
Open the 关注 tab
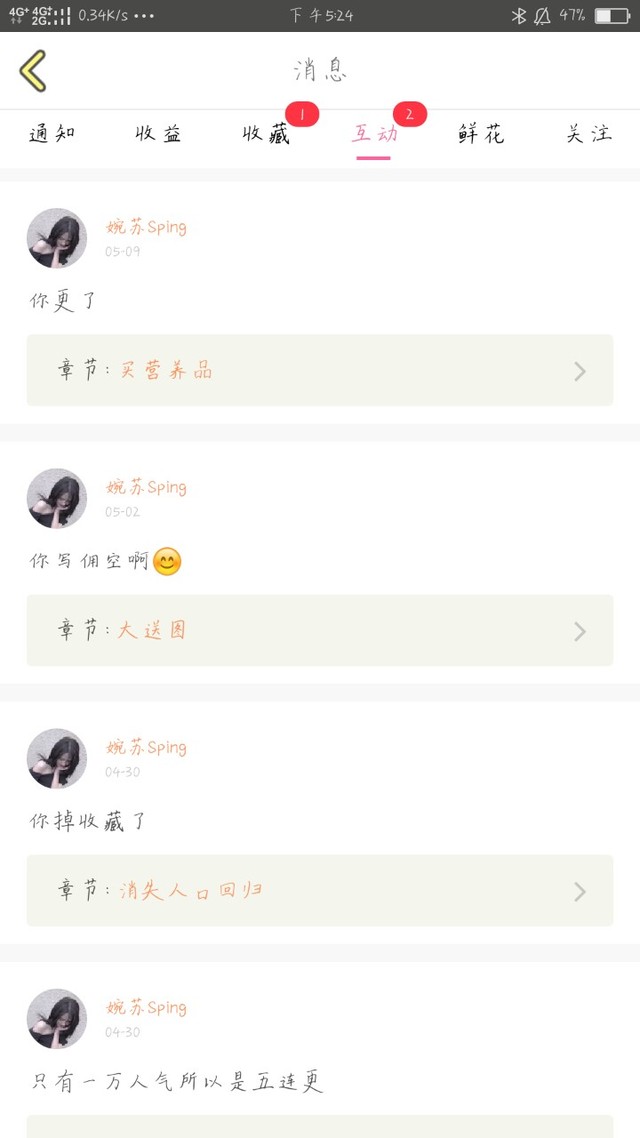tap(589, 134)
